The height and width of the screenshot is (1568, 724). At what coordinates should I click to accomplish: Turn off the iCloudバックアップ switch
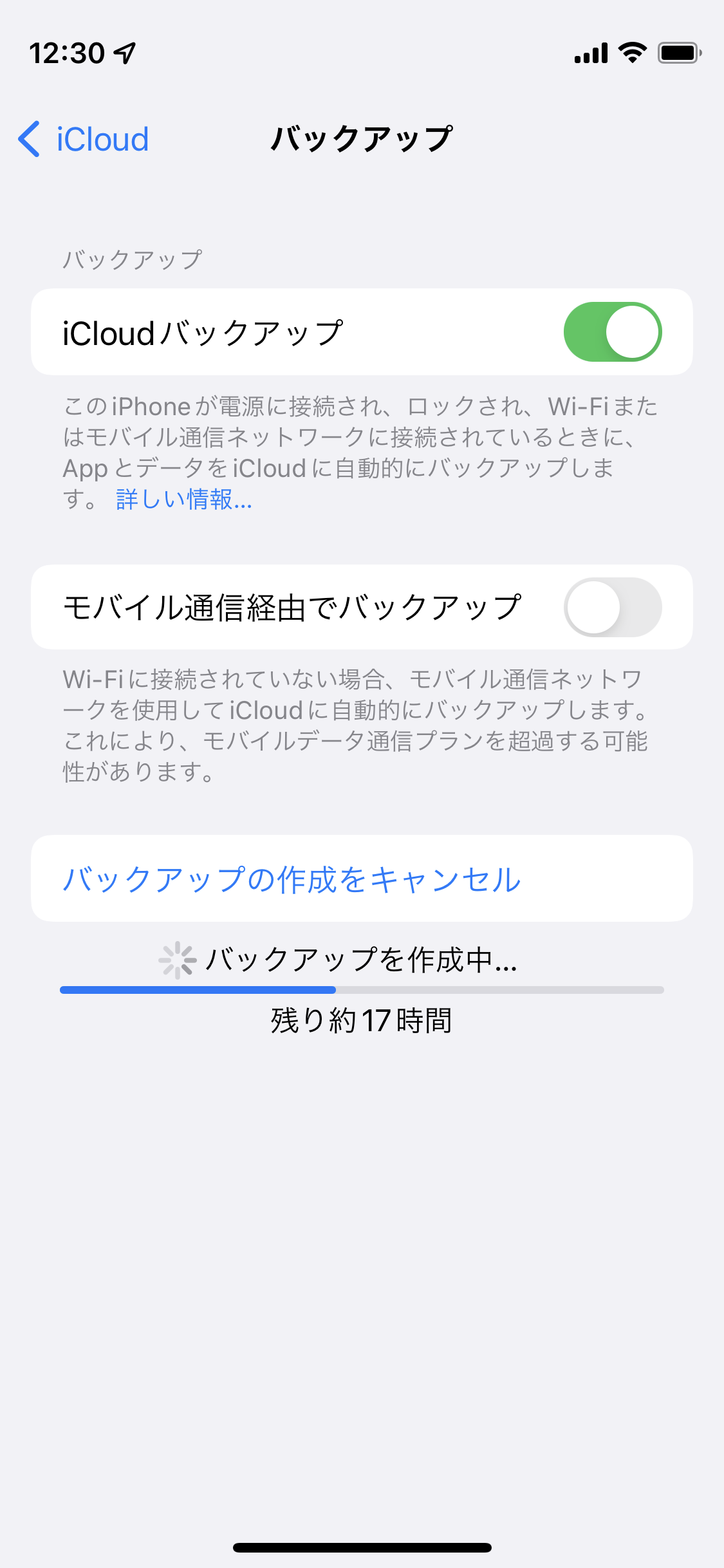[x=612, y=332]
